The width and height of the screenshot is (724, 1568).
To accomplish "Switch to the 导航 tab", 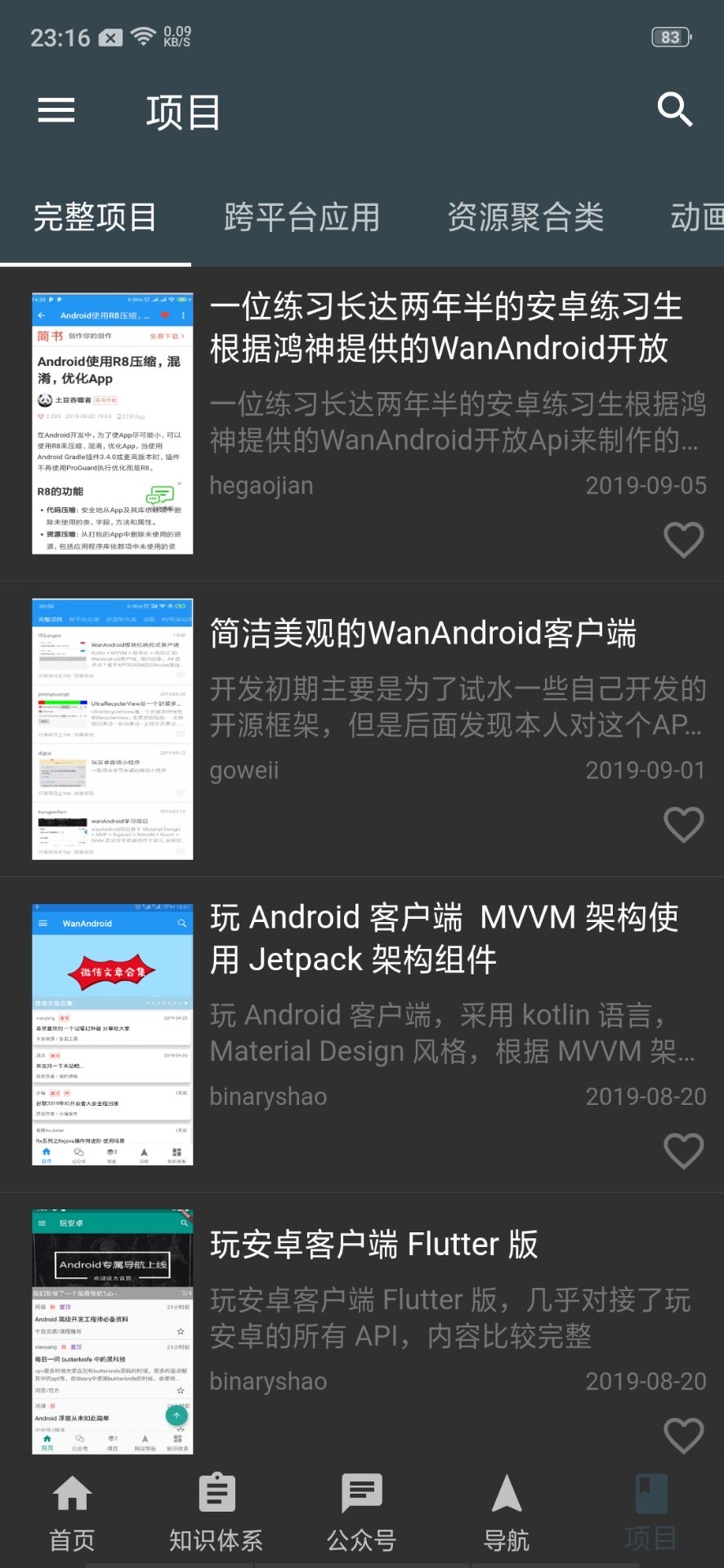I will [506, 1512].
